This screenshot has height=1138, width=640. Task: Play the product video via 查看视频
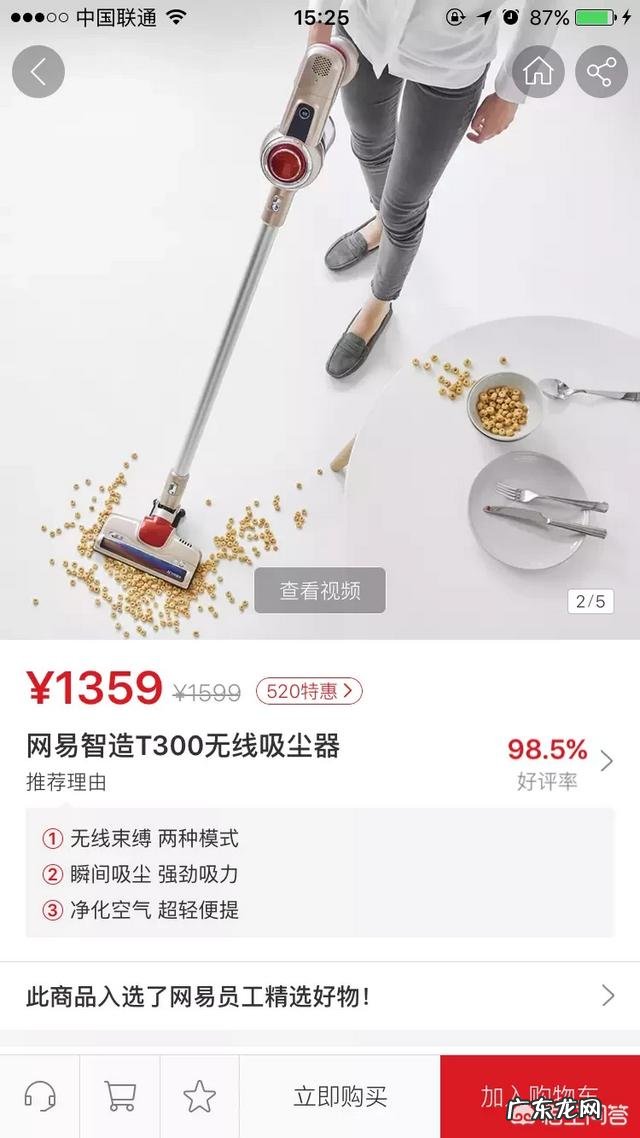click(320, 591)
